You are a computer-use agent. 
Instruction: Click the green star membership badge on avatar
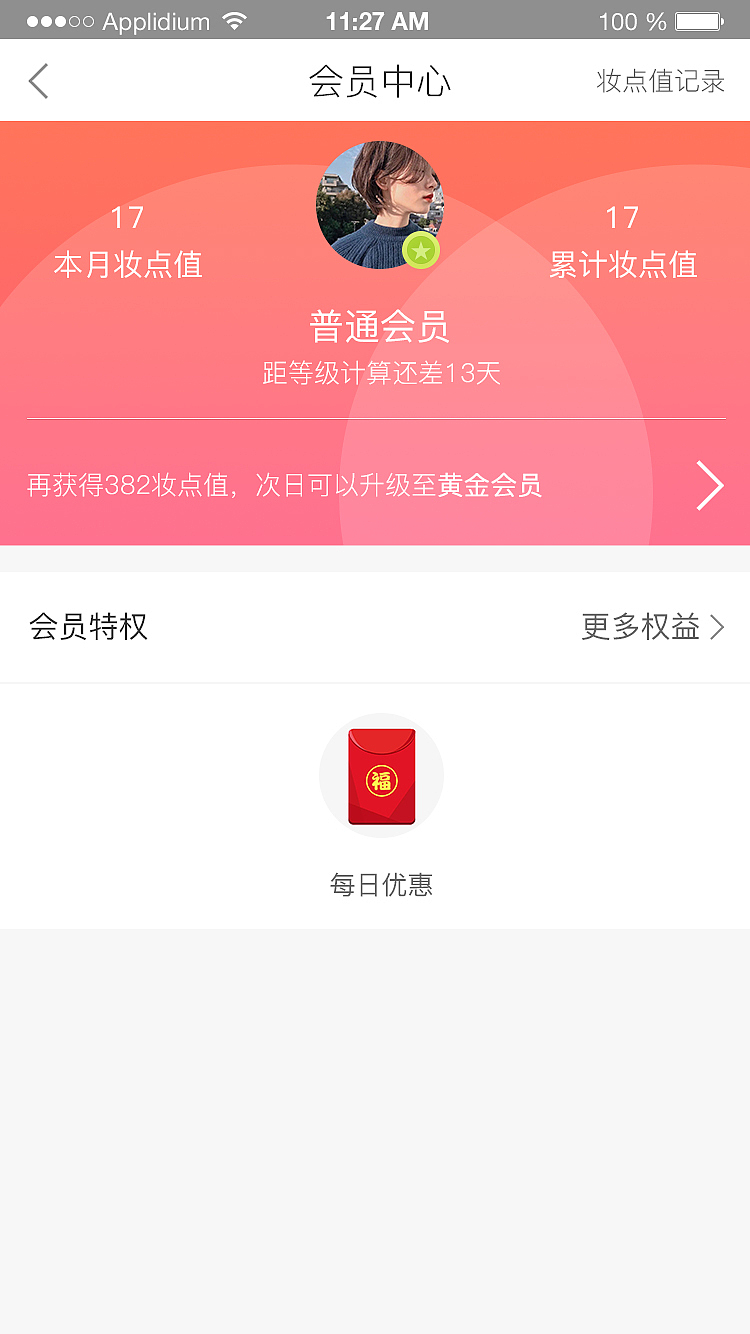421,250
